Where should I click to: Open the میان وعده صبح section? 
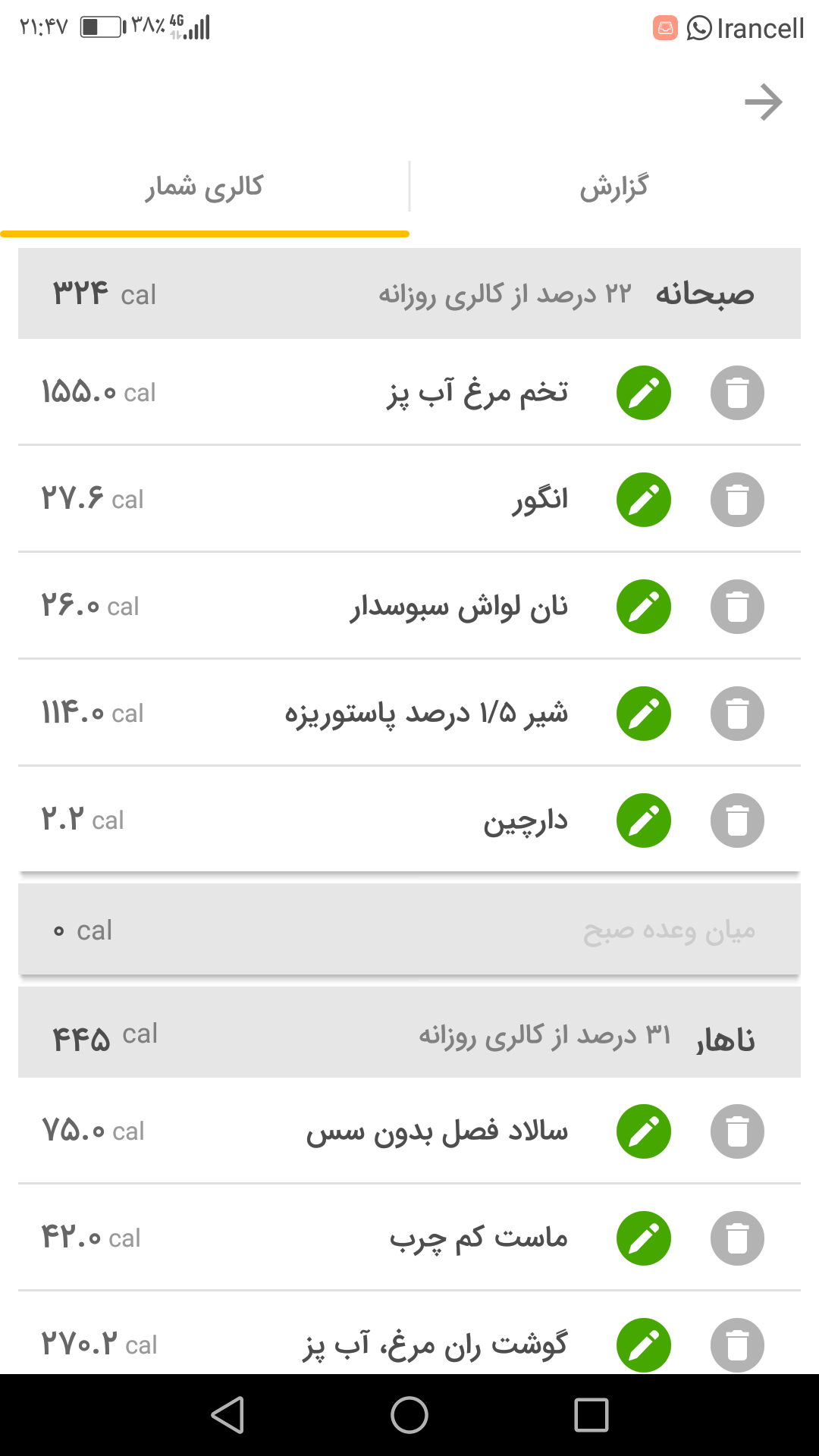click(409, 930)
